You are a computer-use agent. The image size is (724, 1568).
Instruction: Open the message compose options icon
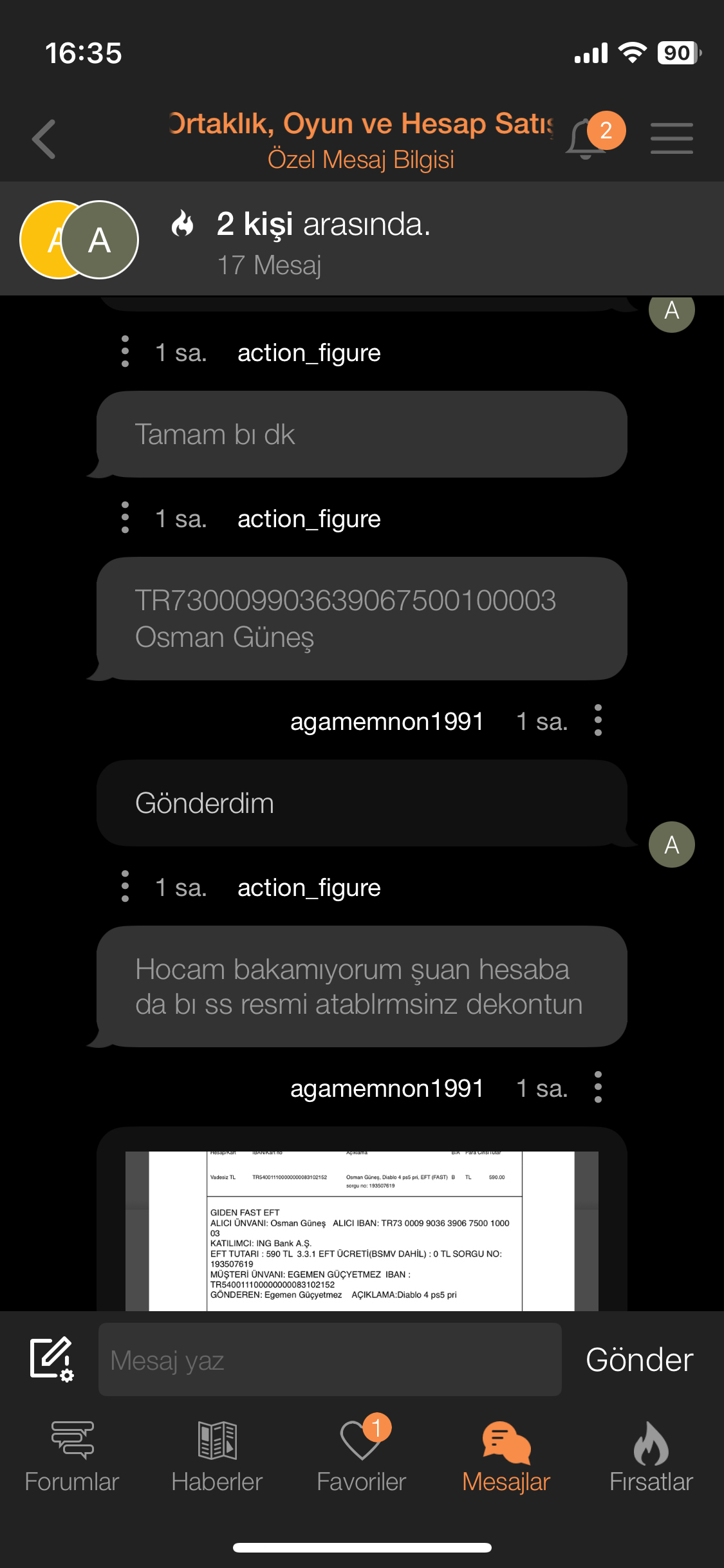pyautogui.click(x=51, y=1359)
